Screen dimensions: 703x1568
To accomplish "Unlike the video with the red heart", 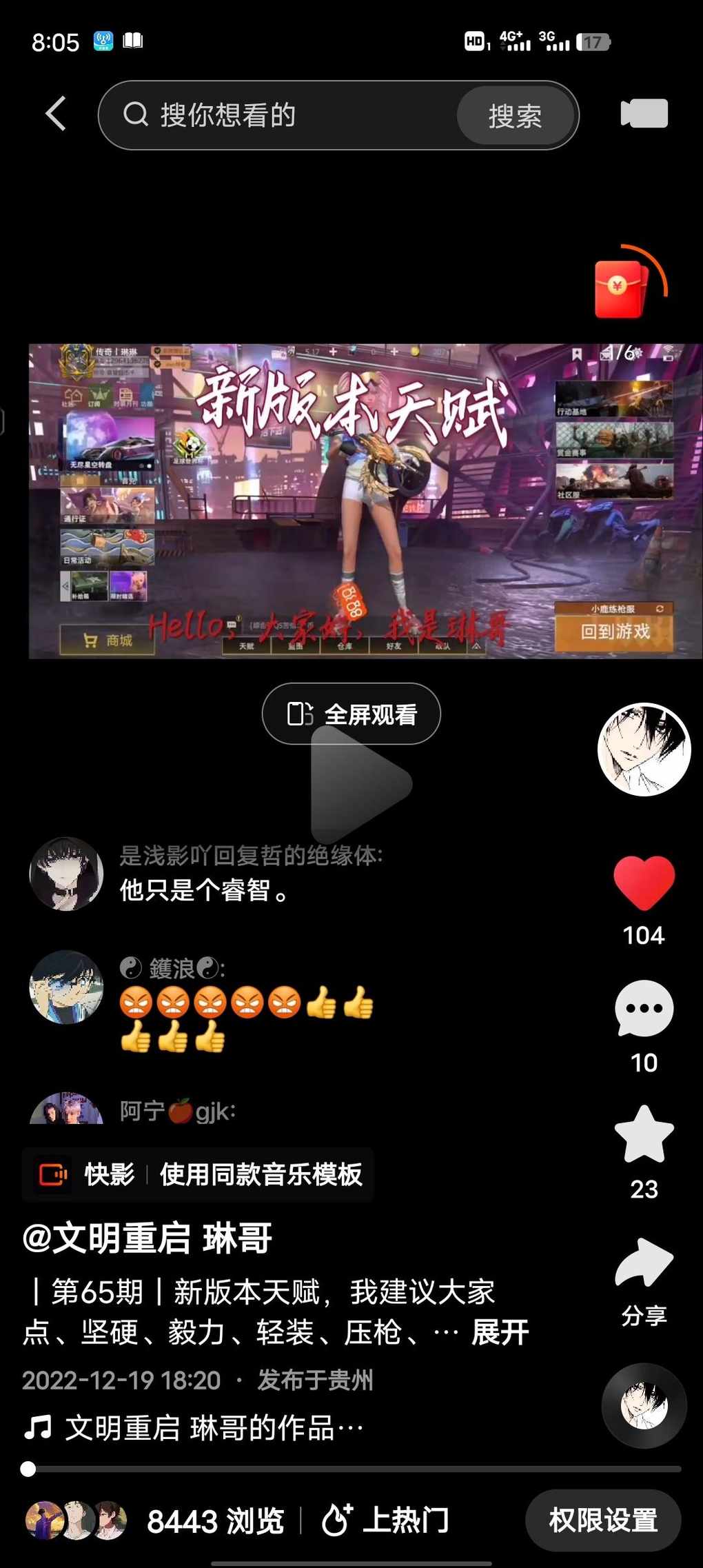I will pos(644,883).
